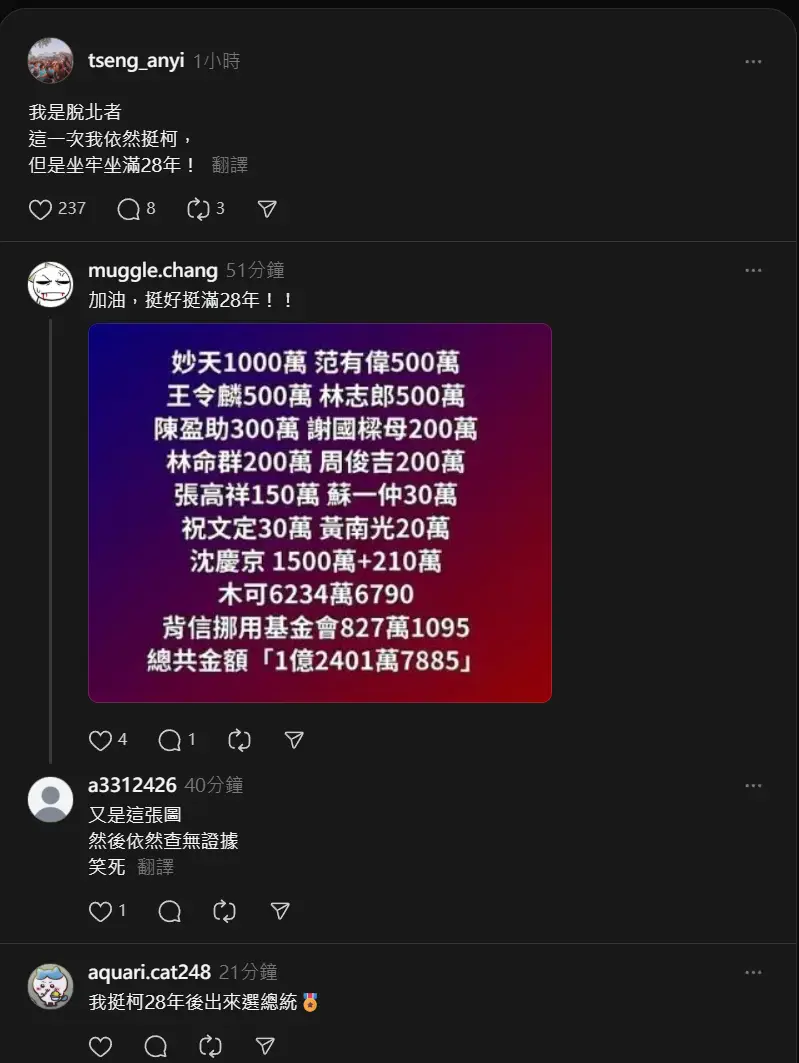Screen dimensions: 799x1063
Task: Translate a3312426's reply
Action: coord(156,867)
